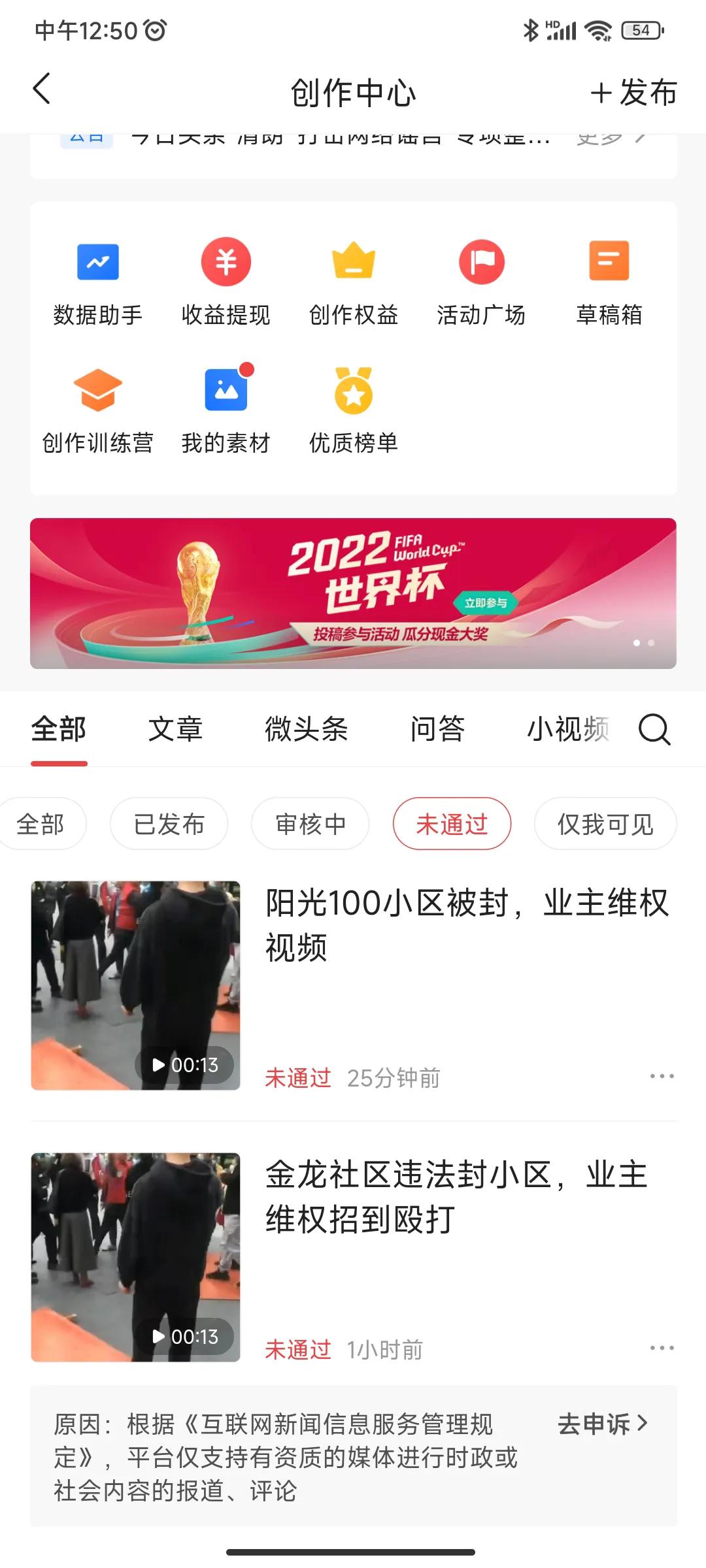Viewport: 706px width, 1568px height.
Task: Enable the 仅我可见 visible-only-to-me filter
Action: [605, 824]
